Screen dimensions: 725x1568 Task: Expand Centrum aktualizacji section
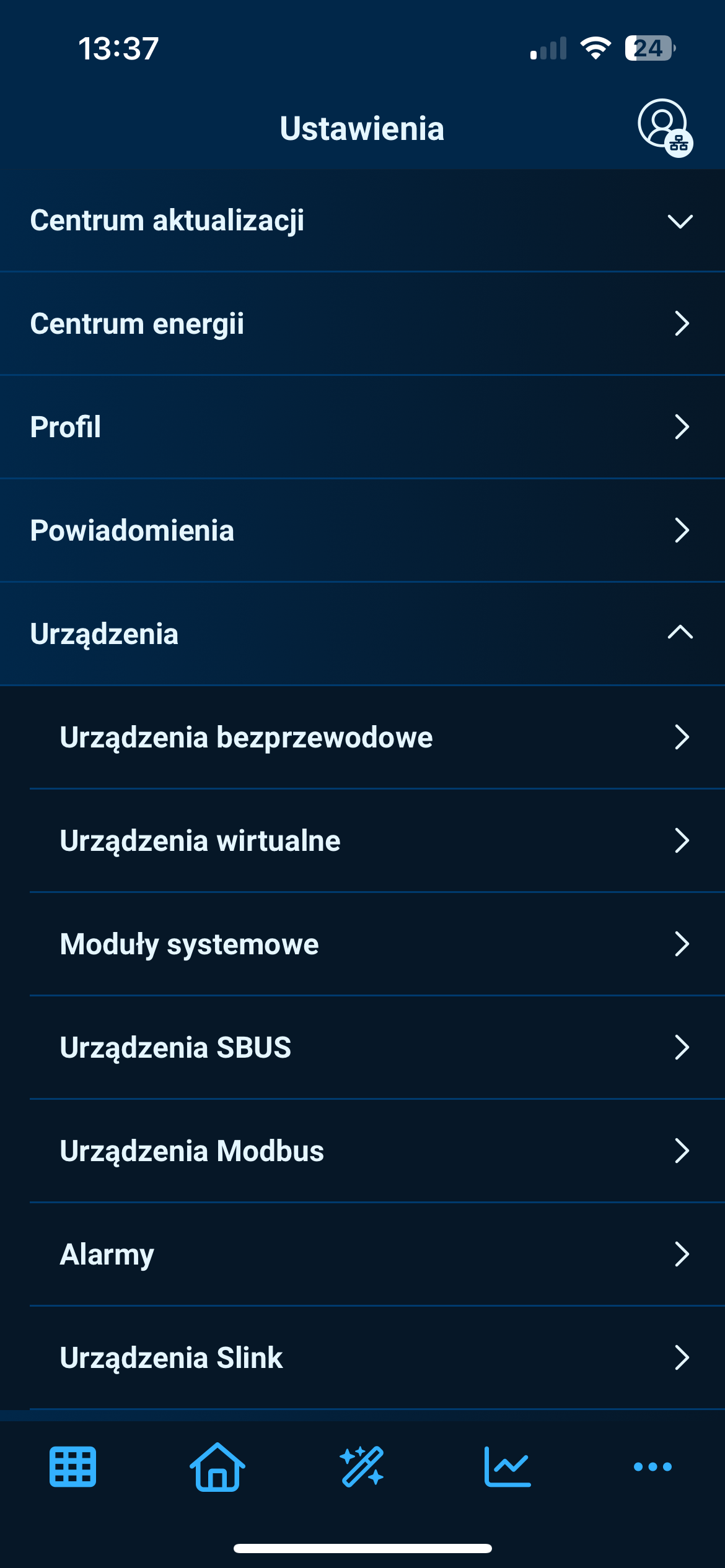click(x=362, y=221)
